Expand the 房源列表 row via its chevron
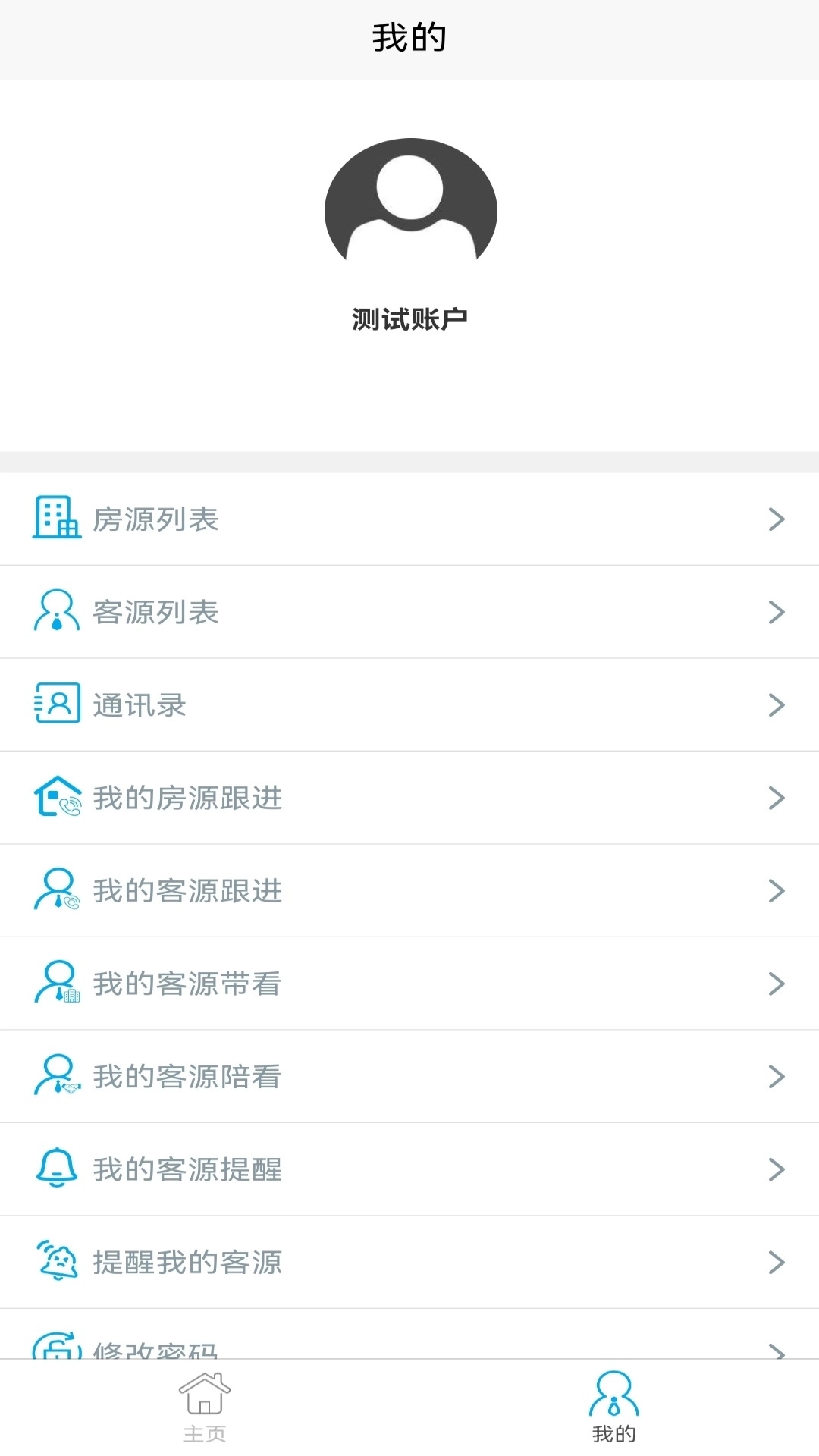 click(x=777, y=518)
